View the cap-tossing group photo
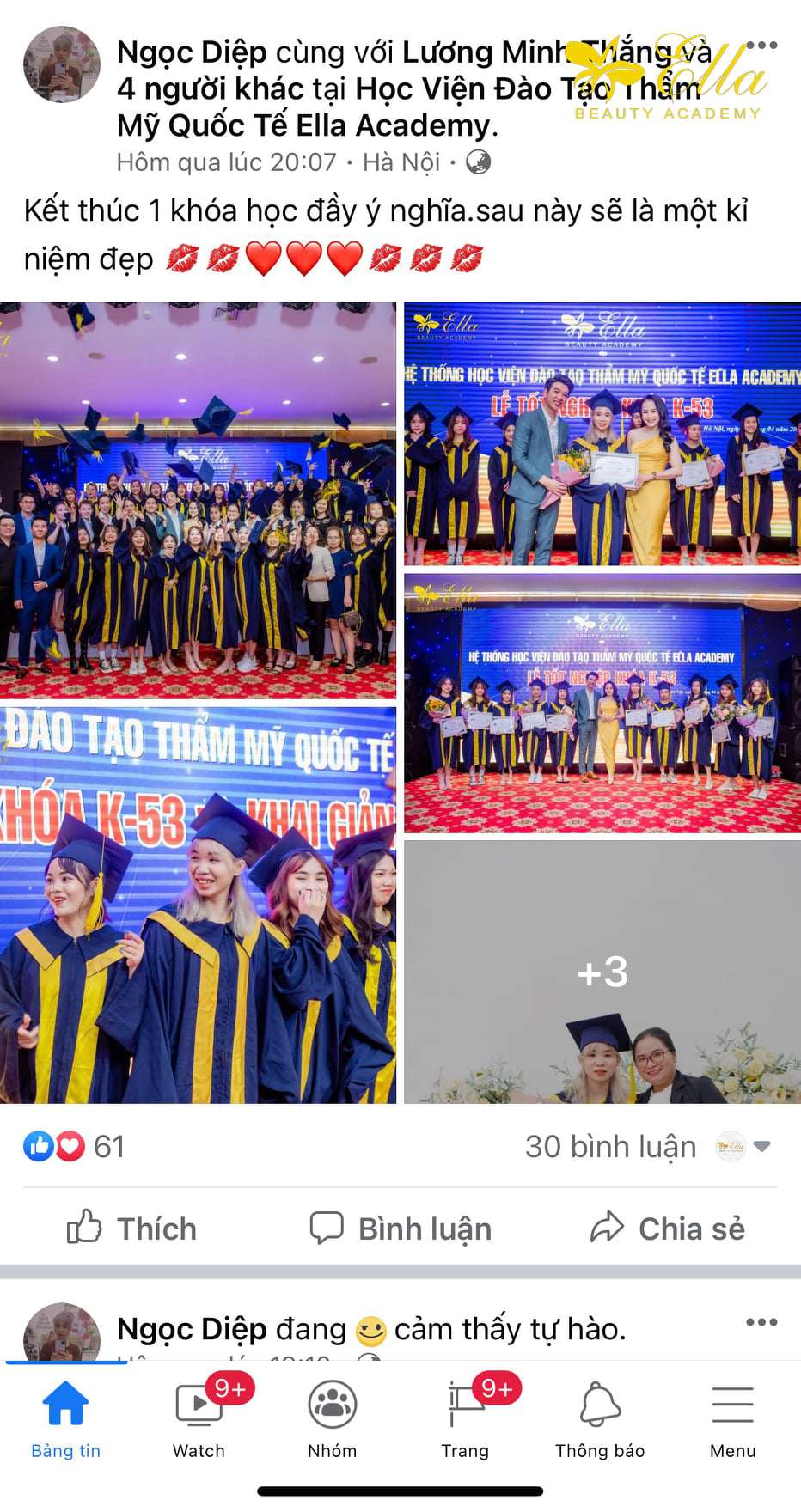Viewport: 801px width, 1512px height. point(198,500)
